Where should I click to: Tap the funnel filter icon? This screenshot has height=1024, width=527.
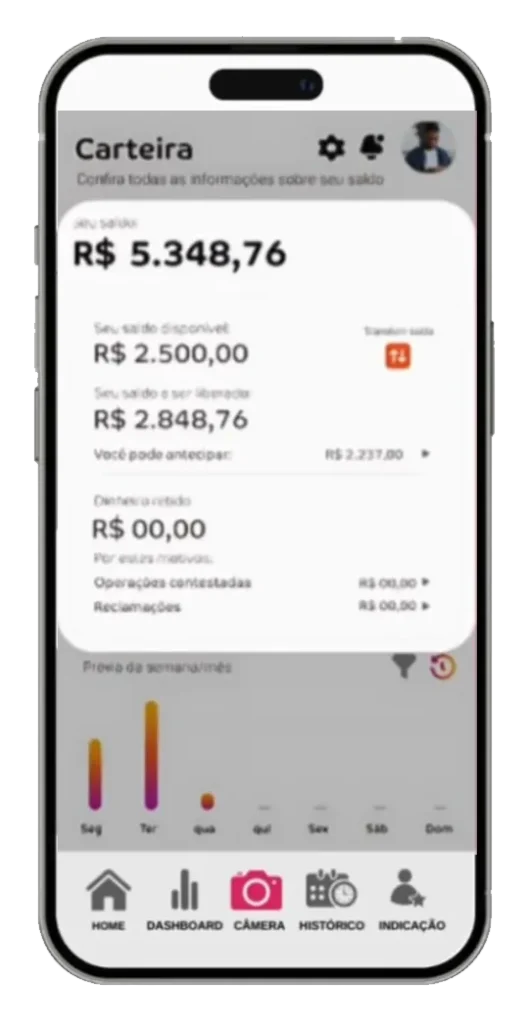[x=404, y=666]
